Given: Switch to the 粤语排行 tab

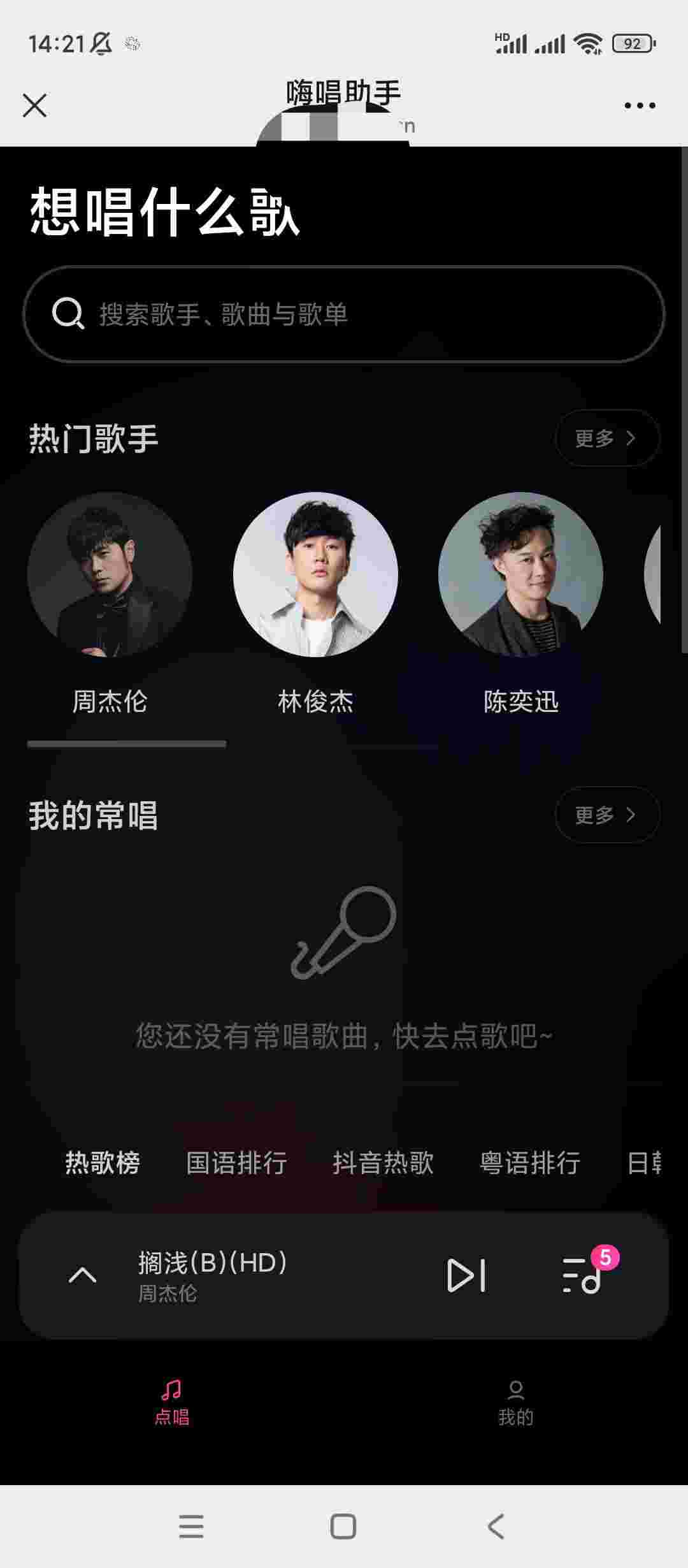Looking at the screenshot, I should [x=529, y=1163].
